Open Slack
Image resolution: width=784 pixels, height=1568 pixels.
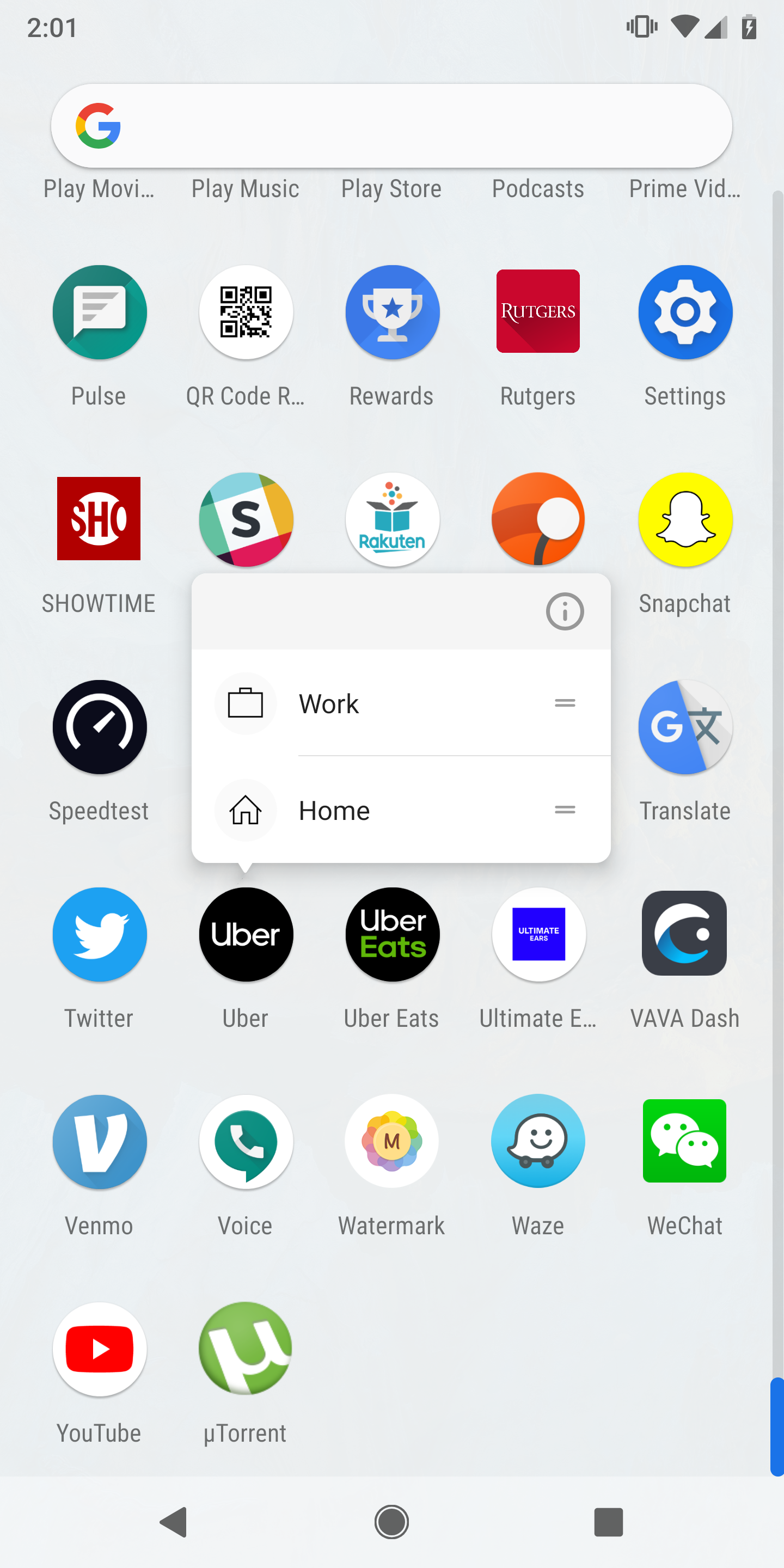pos(246,519)
